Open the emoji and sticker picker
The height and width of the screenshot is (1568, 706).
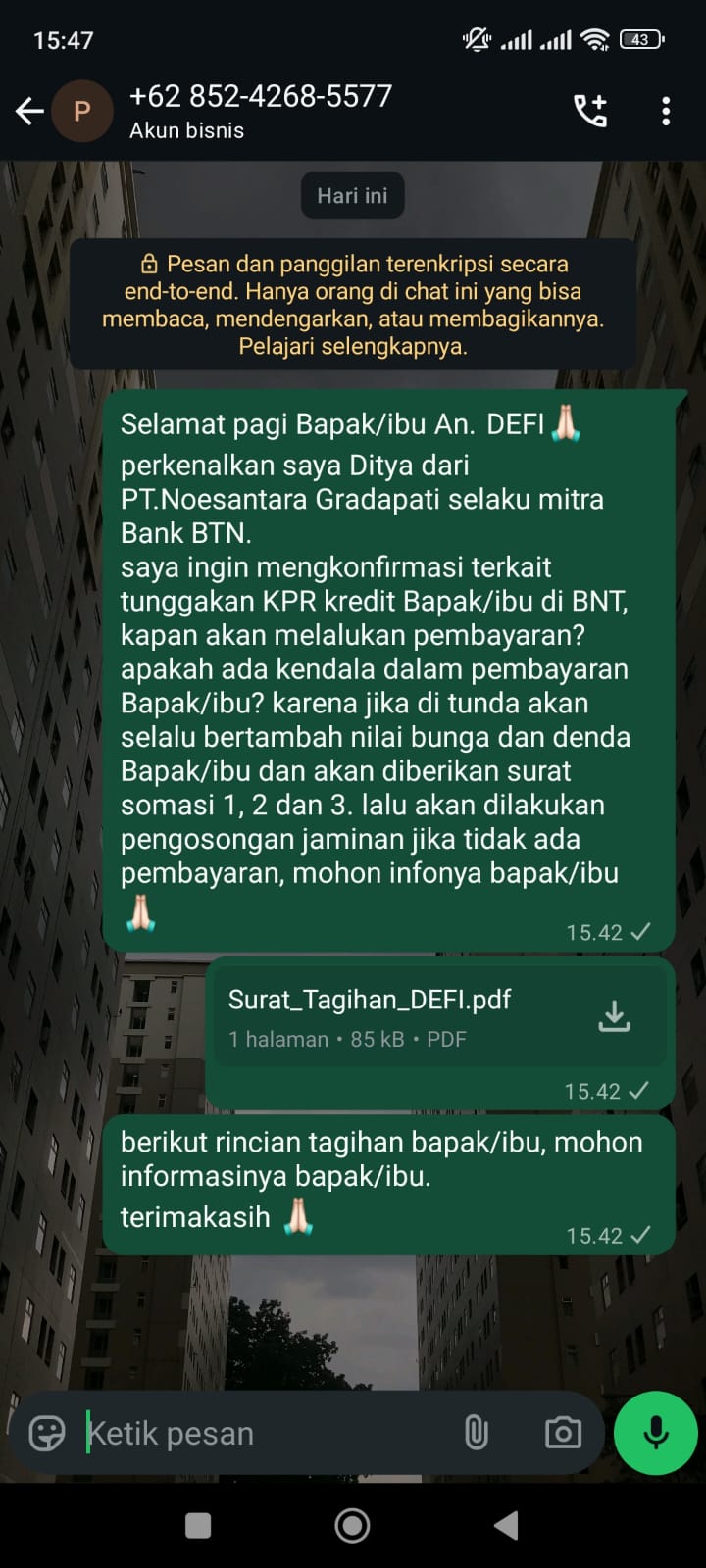click(x=47, y=1433)
